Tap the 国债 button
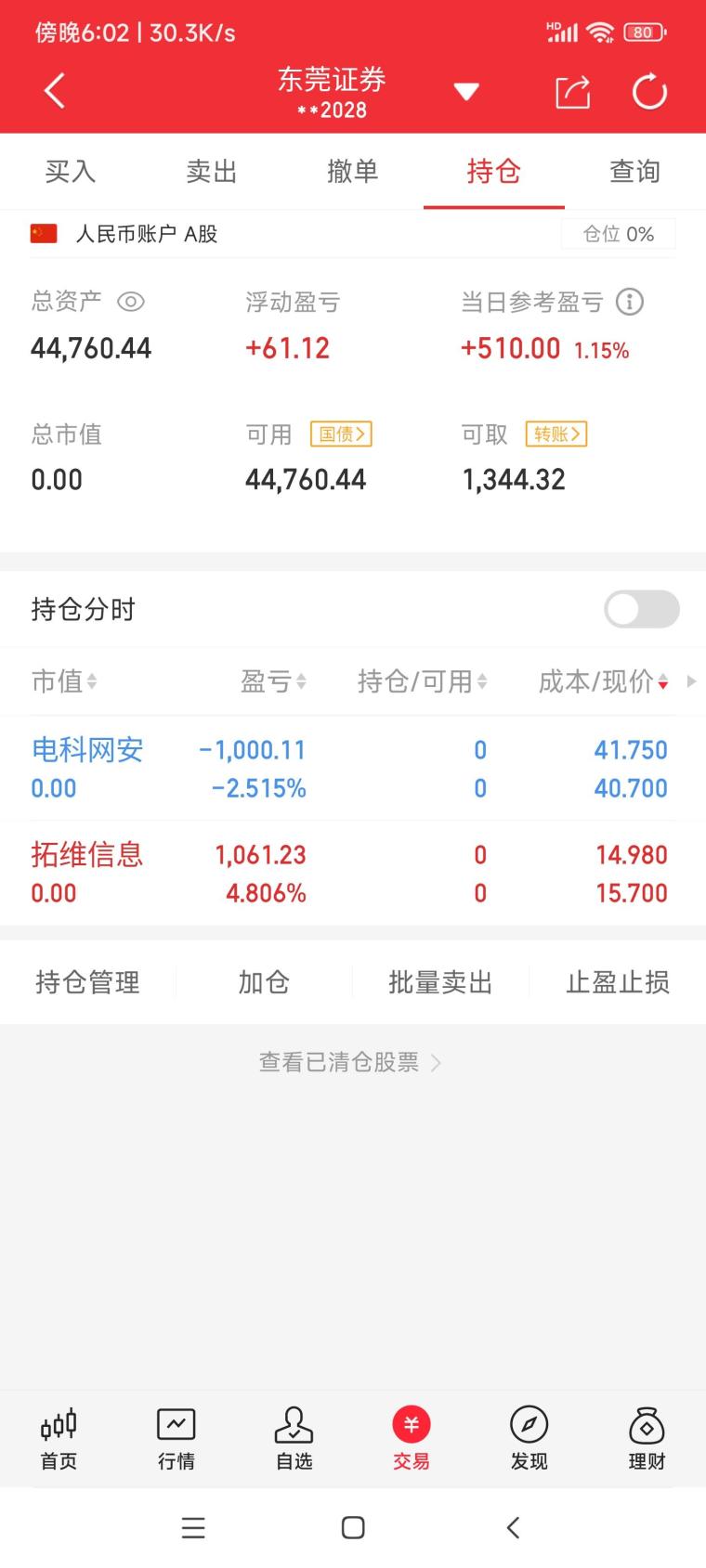The height and width of the screenshot is (1568, 706). [341, 434]
